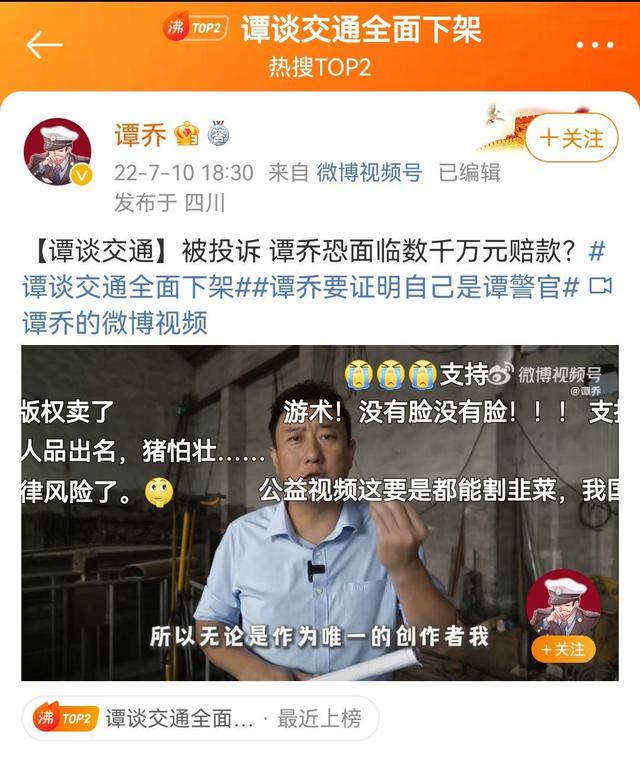This screenshot has height=776, width=640.
Task: Tap 关注 overlay on the video
Action: pos(563,650)
